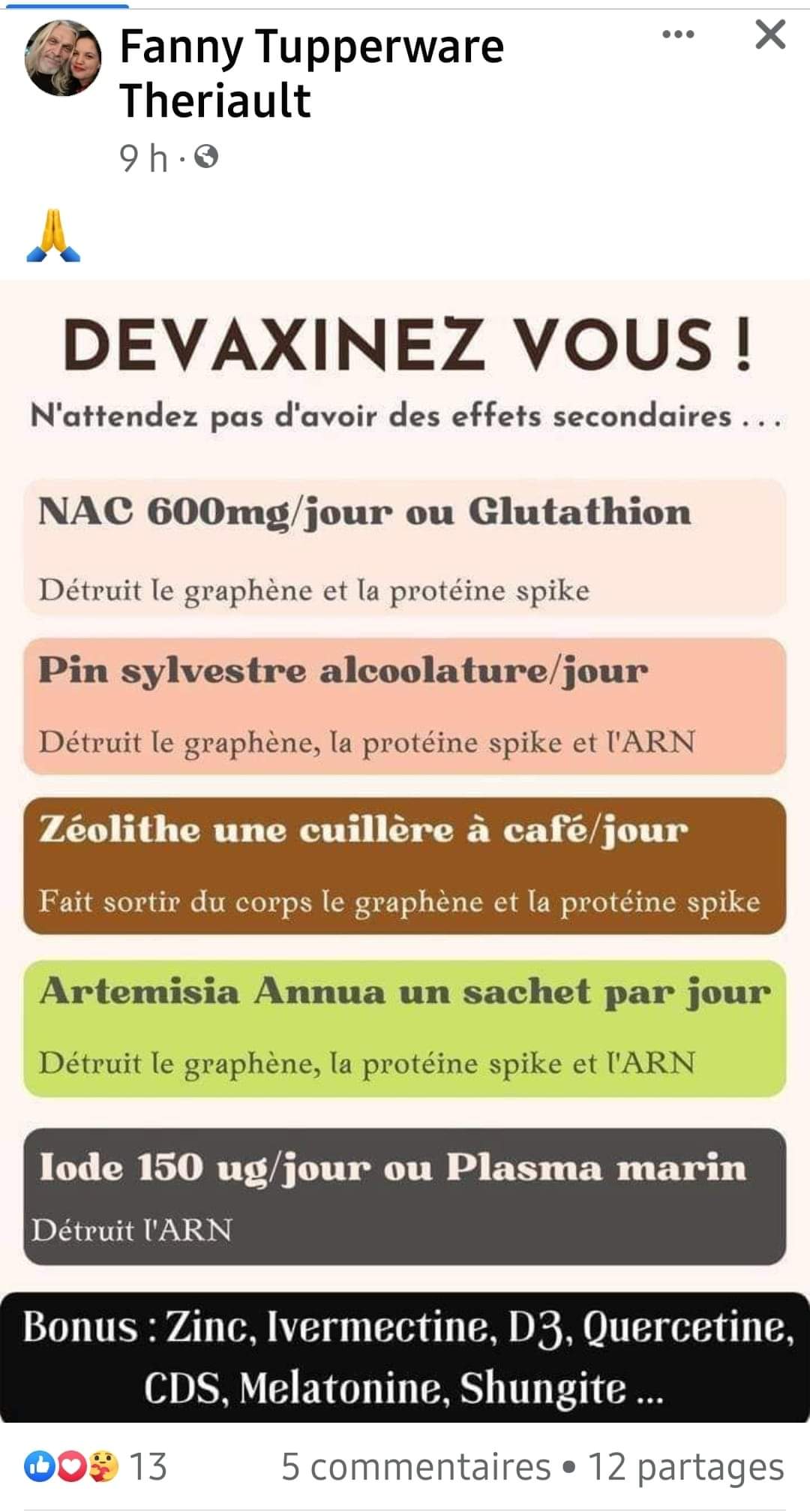This screenshot has height=1512, width=810.
Task: View the 13 reactions list
Action: (95, 1465)
